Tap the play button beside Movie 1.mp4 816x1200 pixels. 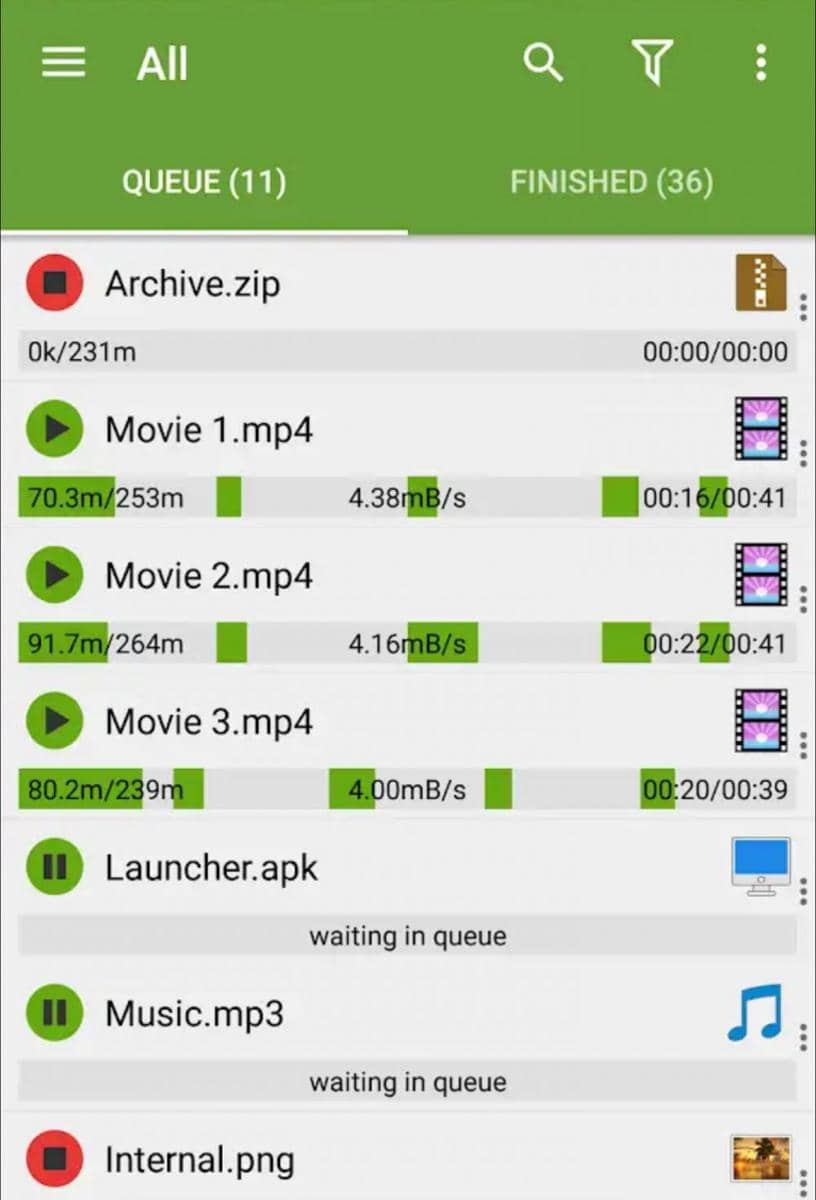[x=54, y=430]
